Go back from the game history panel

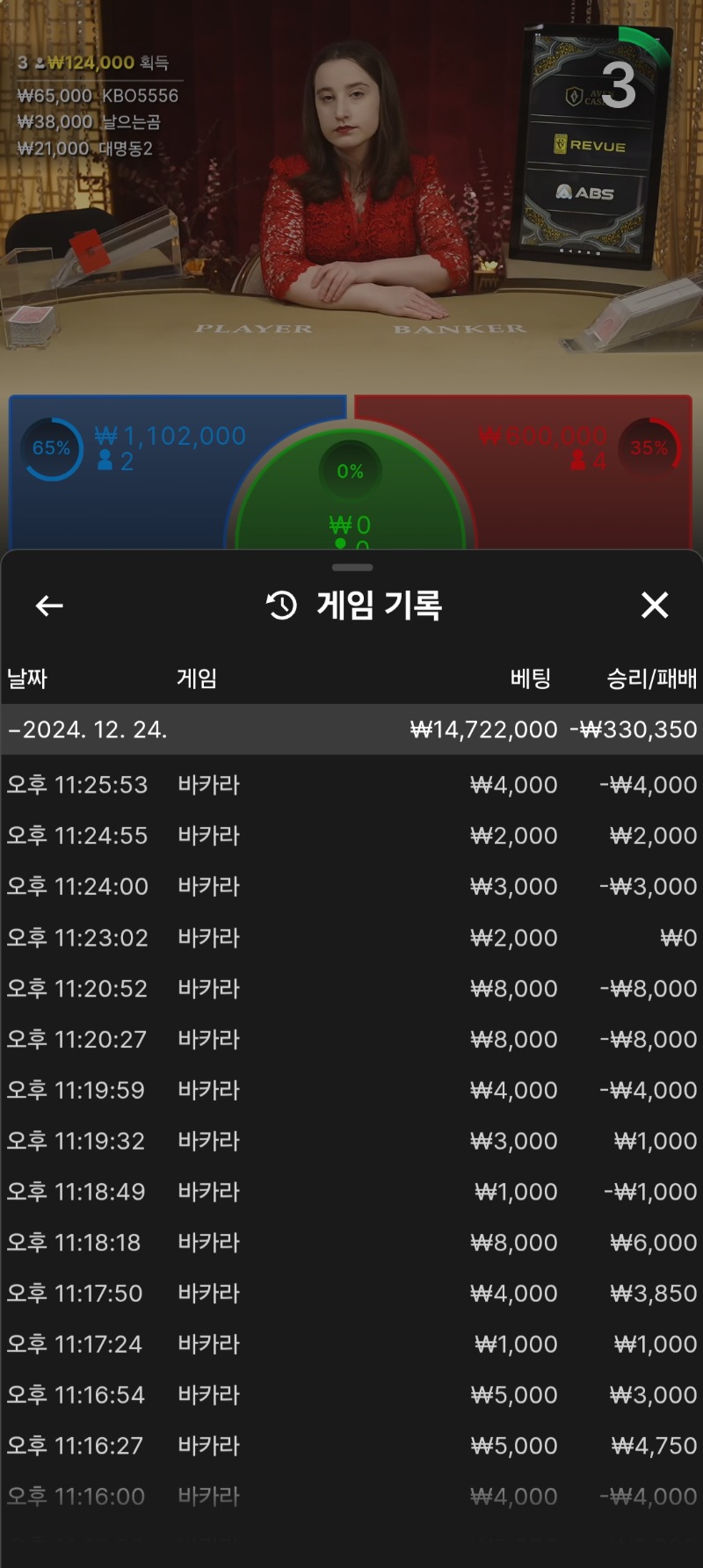49,605
